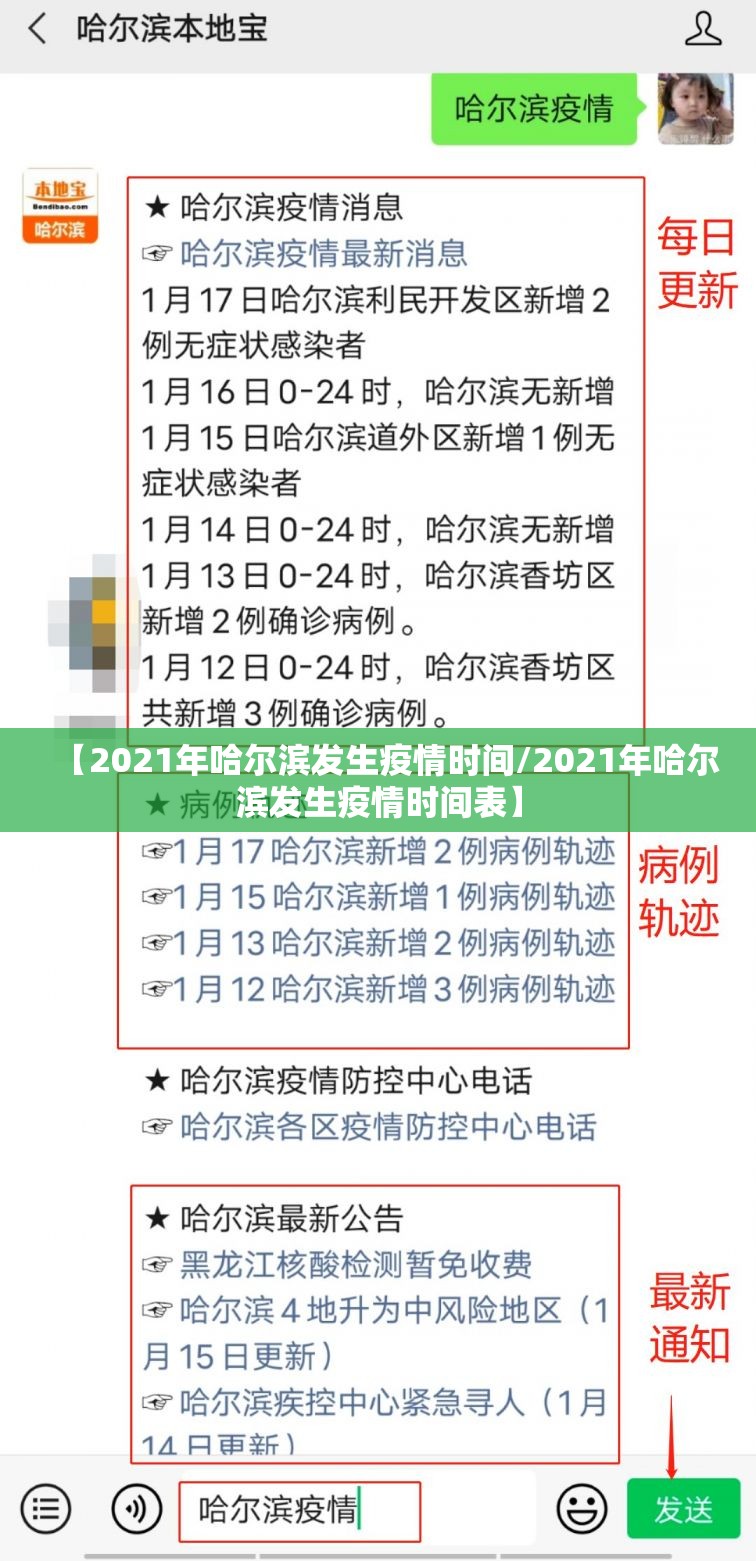Open 1月17哈尔滨新增2例病例轨迹 link
756x1561 pixels.
(393, 852)
